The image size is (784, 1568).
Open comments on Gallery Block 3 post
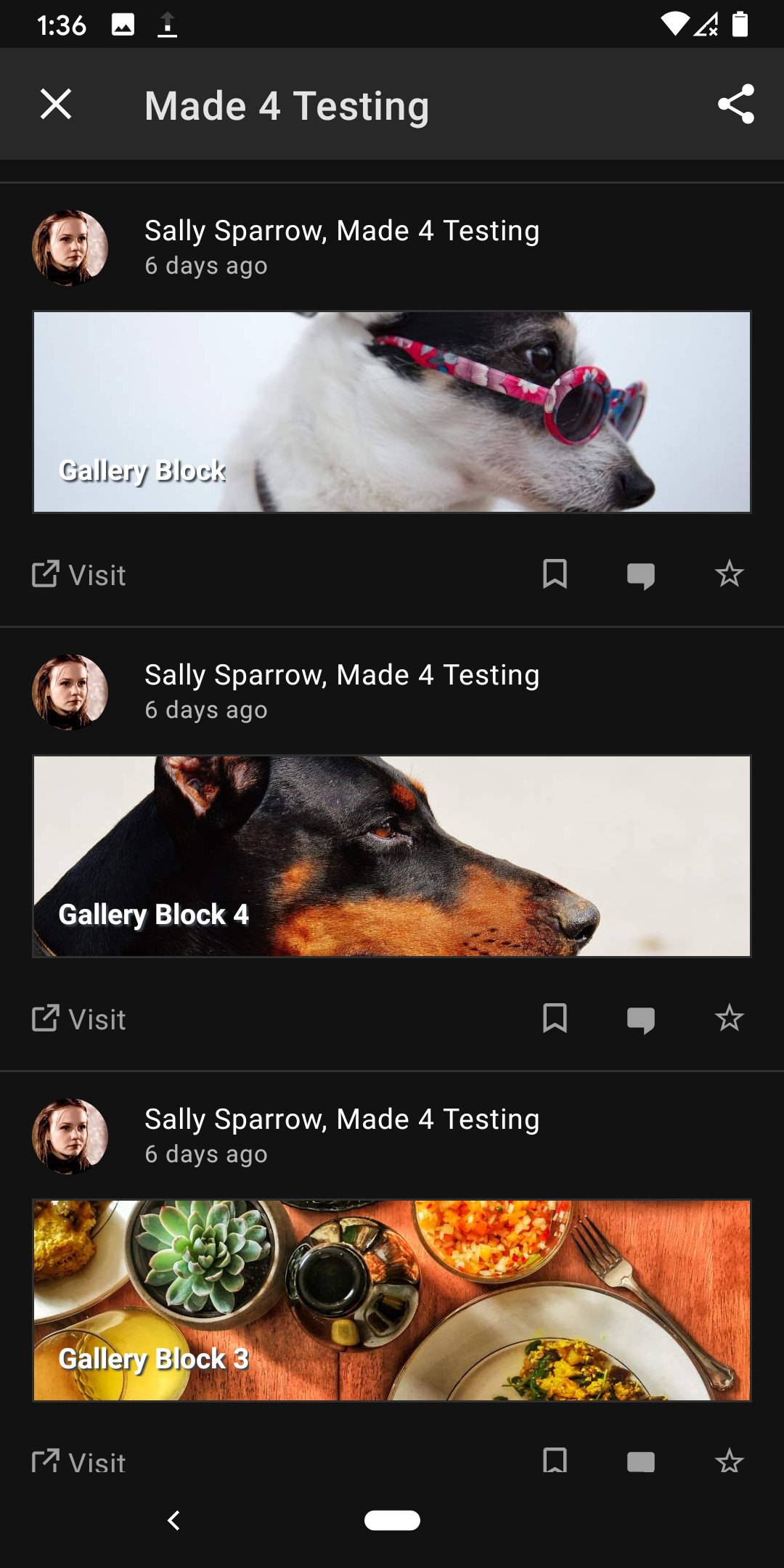[642, 1461]
